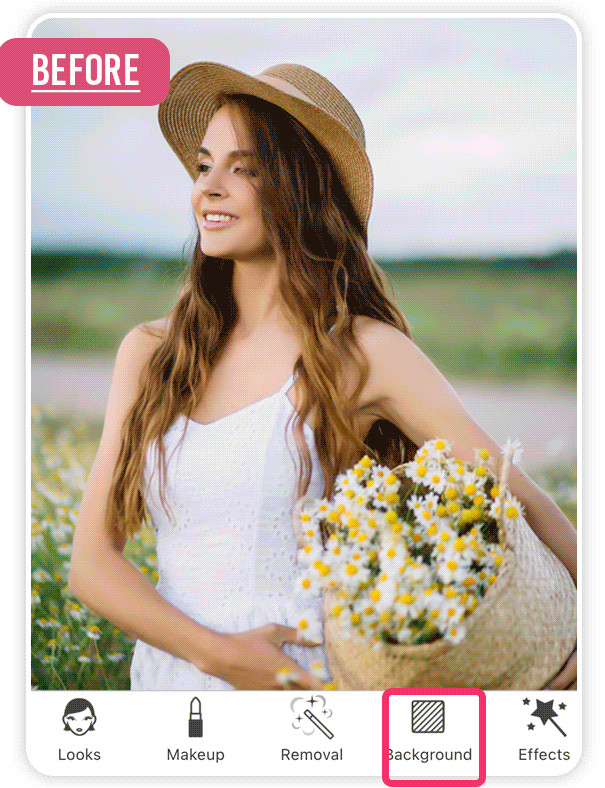Select the Makeup lipstick tool

point(196,731)
